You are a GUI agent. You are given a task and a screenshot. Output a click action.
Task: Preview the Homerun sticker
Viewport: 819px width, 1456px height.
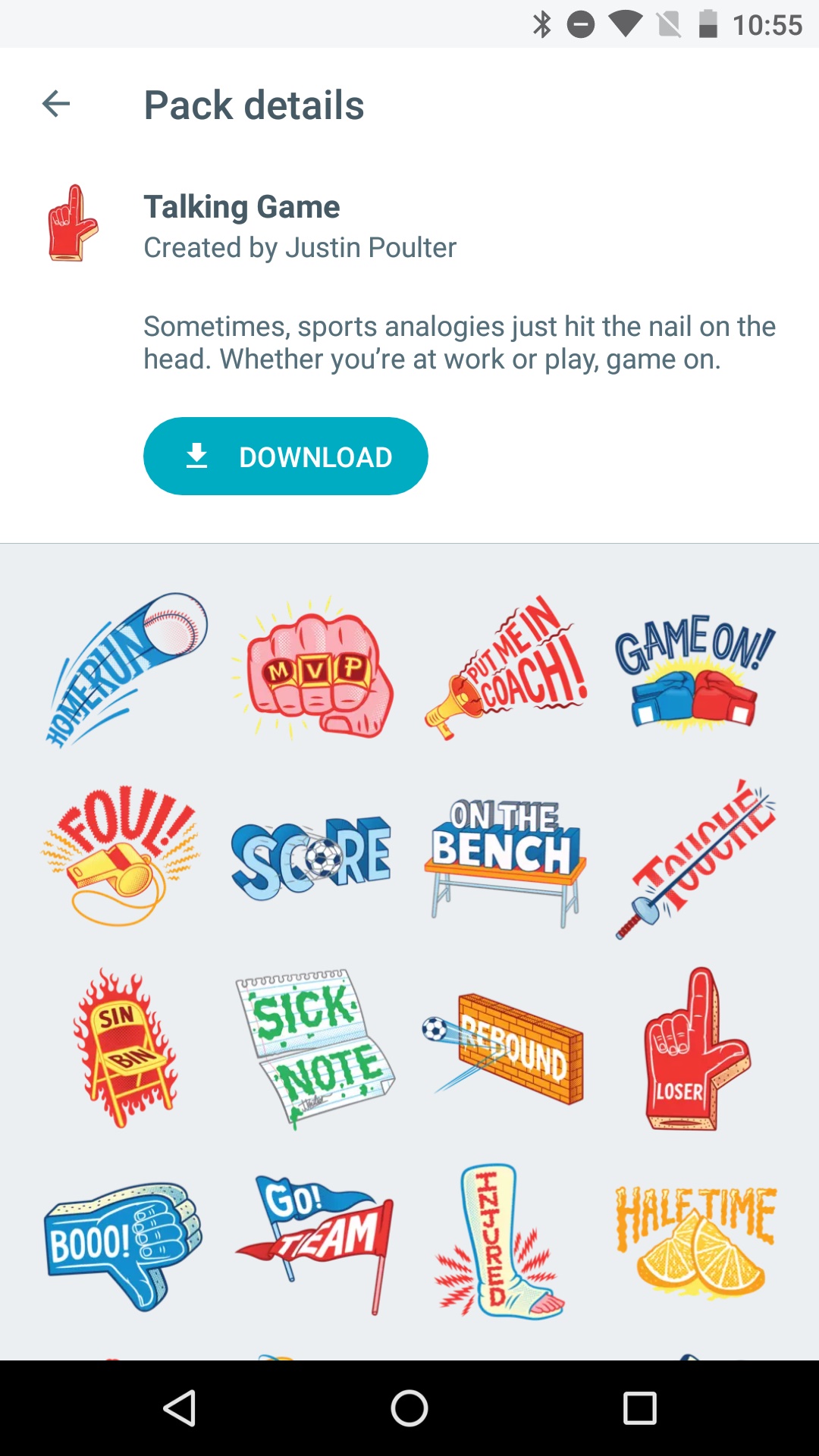point(125,669)
